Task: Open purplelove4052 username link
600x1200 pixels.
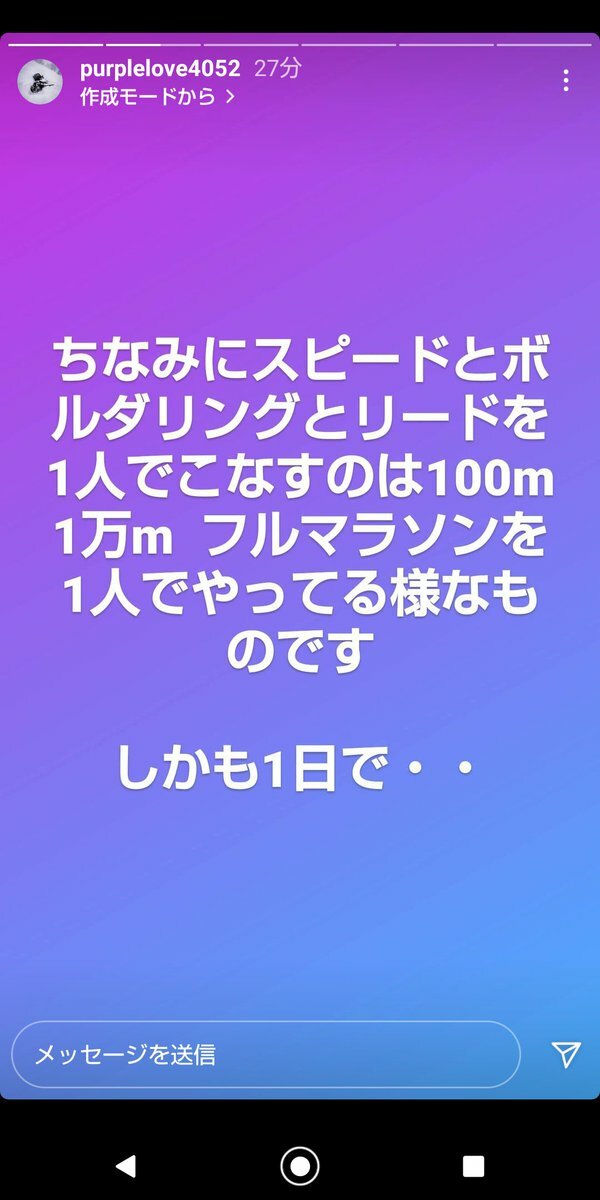Action: [160, 69]
